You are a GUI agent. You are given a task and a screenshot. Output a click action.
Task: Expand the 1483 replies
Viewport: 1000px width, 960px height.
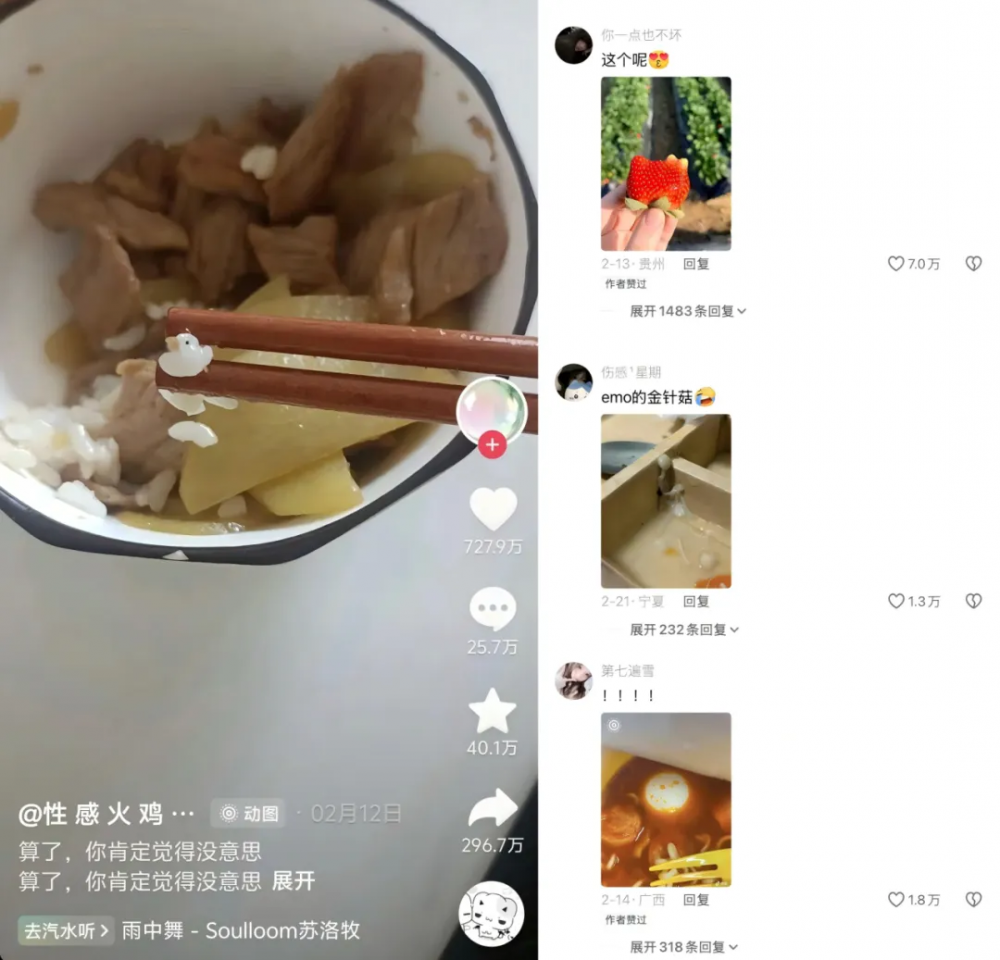coord(688,311)
